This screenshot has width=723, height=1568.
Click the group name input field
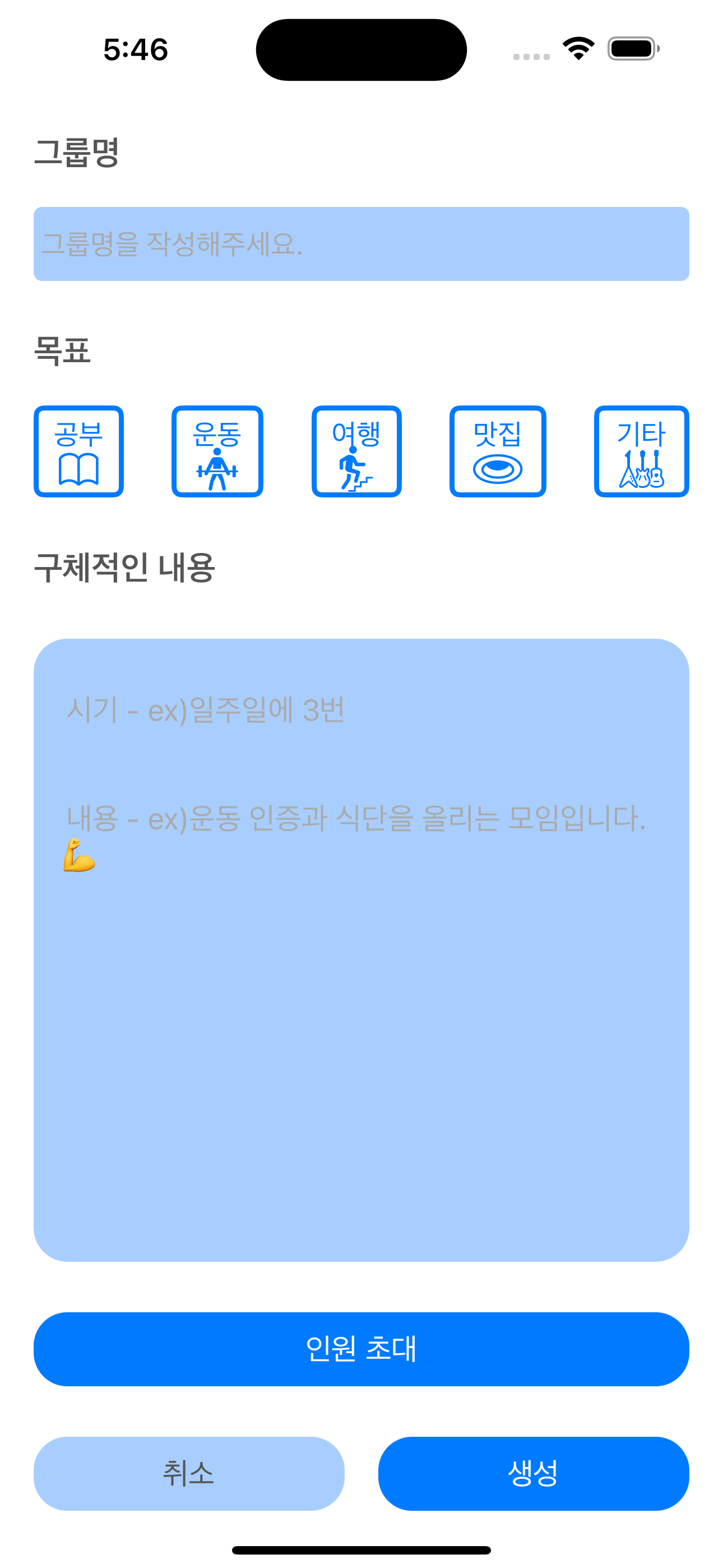pos(361,245)
